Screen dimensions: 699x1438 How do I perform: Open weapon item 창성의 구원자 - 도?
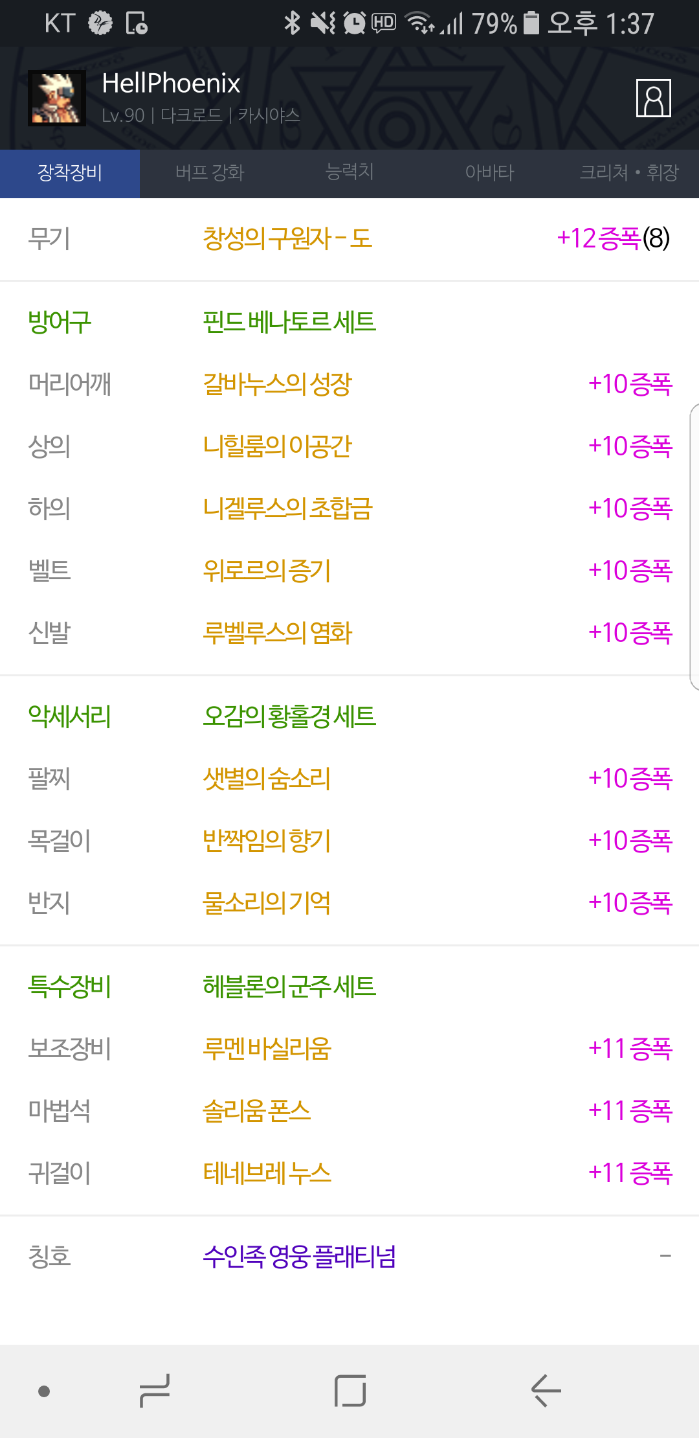click(x=288, y=239)
